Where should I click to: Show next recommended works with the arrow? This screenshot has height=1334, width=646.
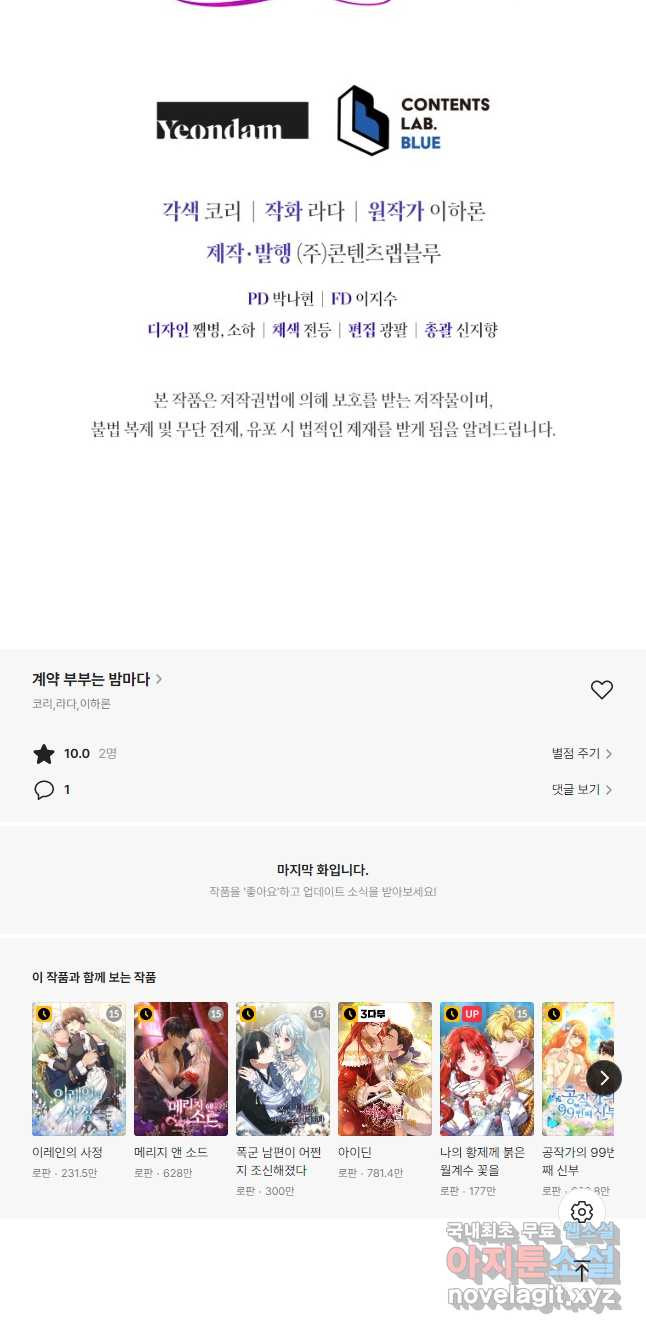[603, 1077]
